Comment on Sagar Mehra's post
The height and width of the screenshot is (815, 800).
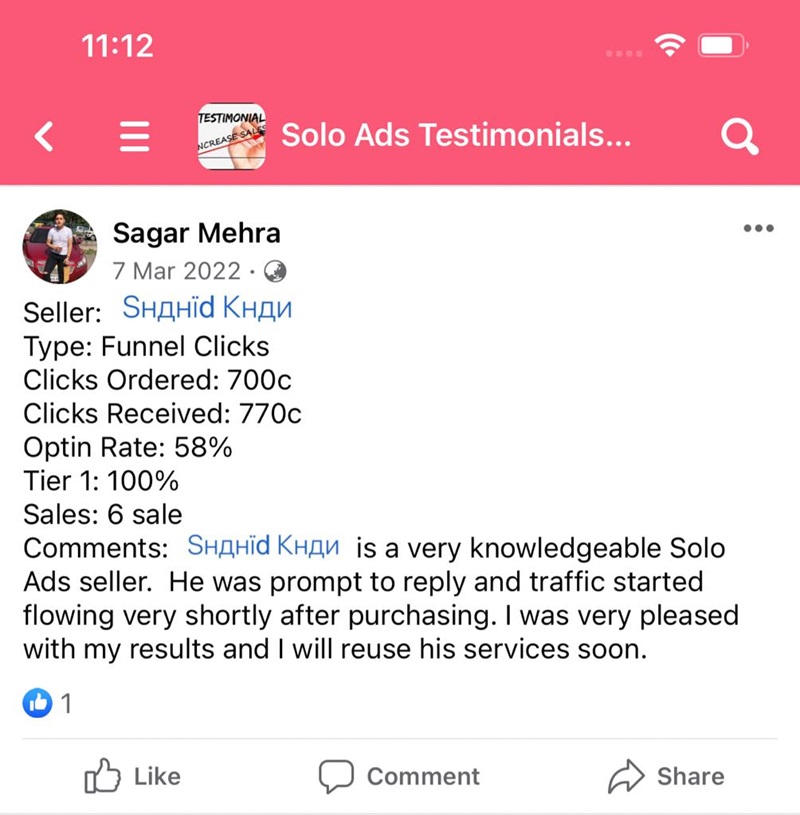pyautogui.click(x=399, y=776)
